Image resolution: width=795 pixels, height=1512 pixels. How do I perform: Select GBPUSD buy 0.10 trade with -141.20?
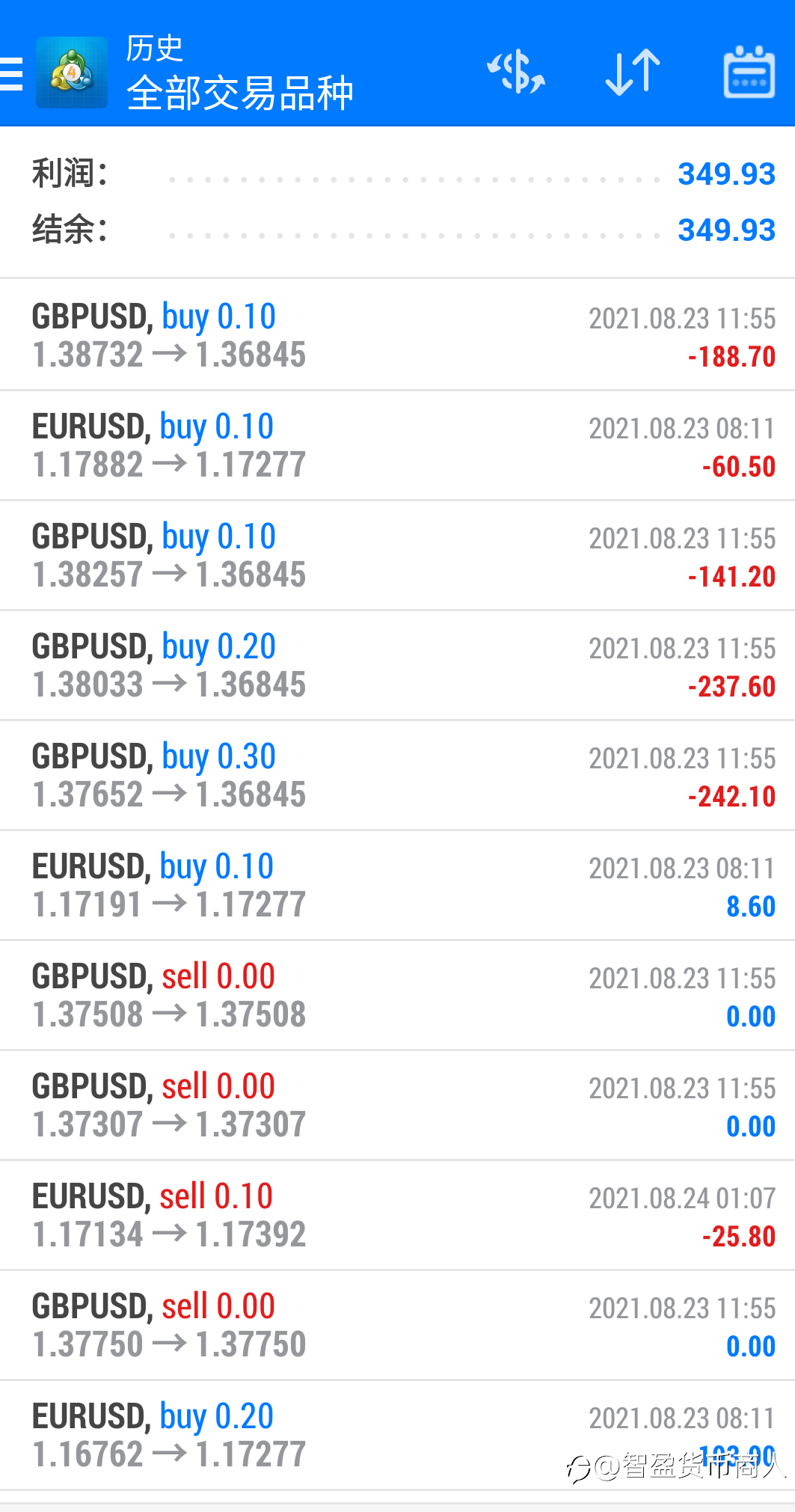(x=397, y=555)
